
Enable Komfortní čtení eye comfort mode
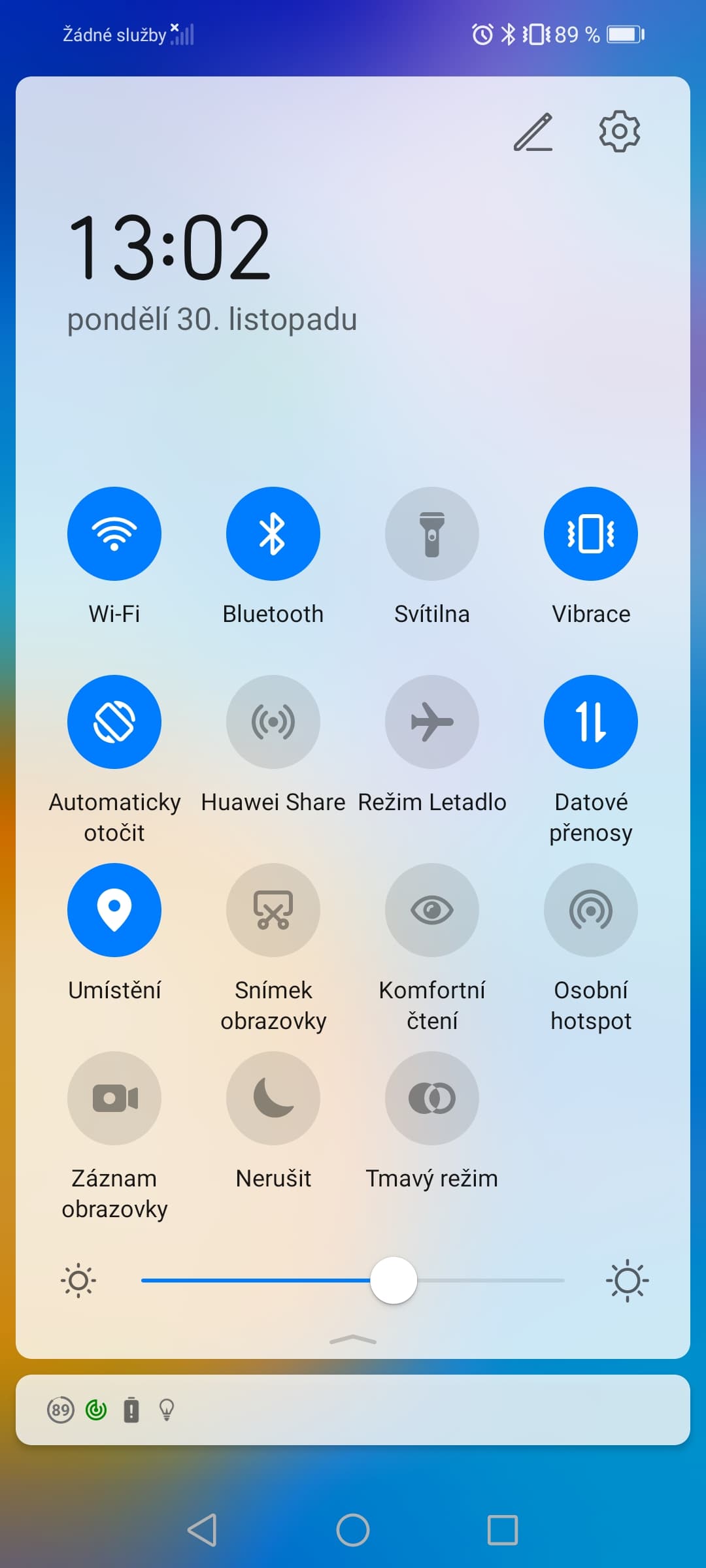pos(431,910)
